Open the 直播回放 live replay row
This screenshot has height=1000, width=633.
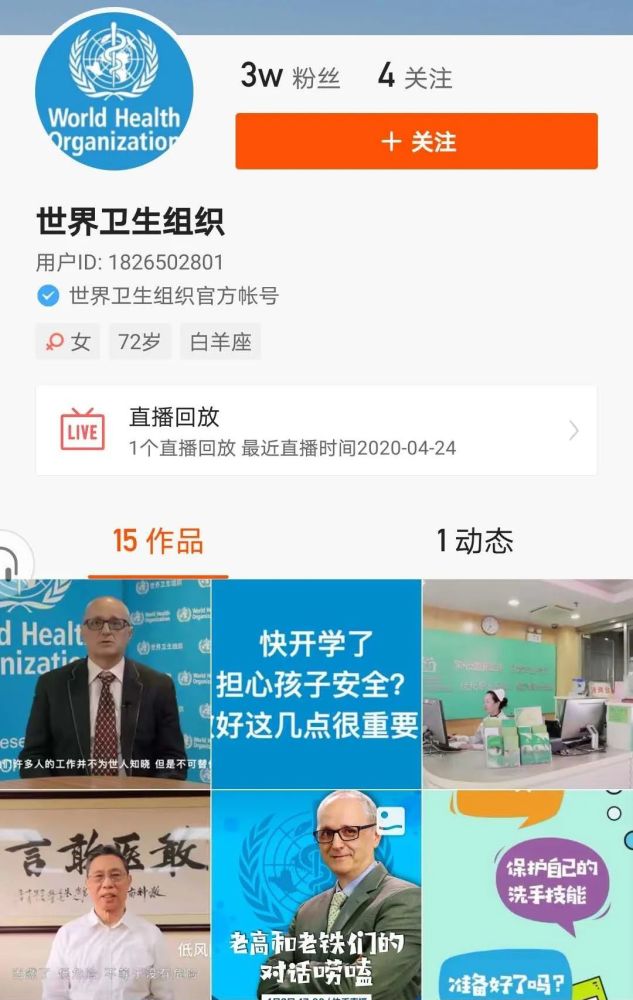(316, 430)
